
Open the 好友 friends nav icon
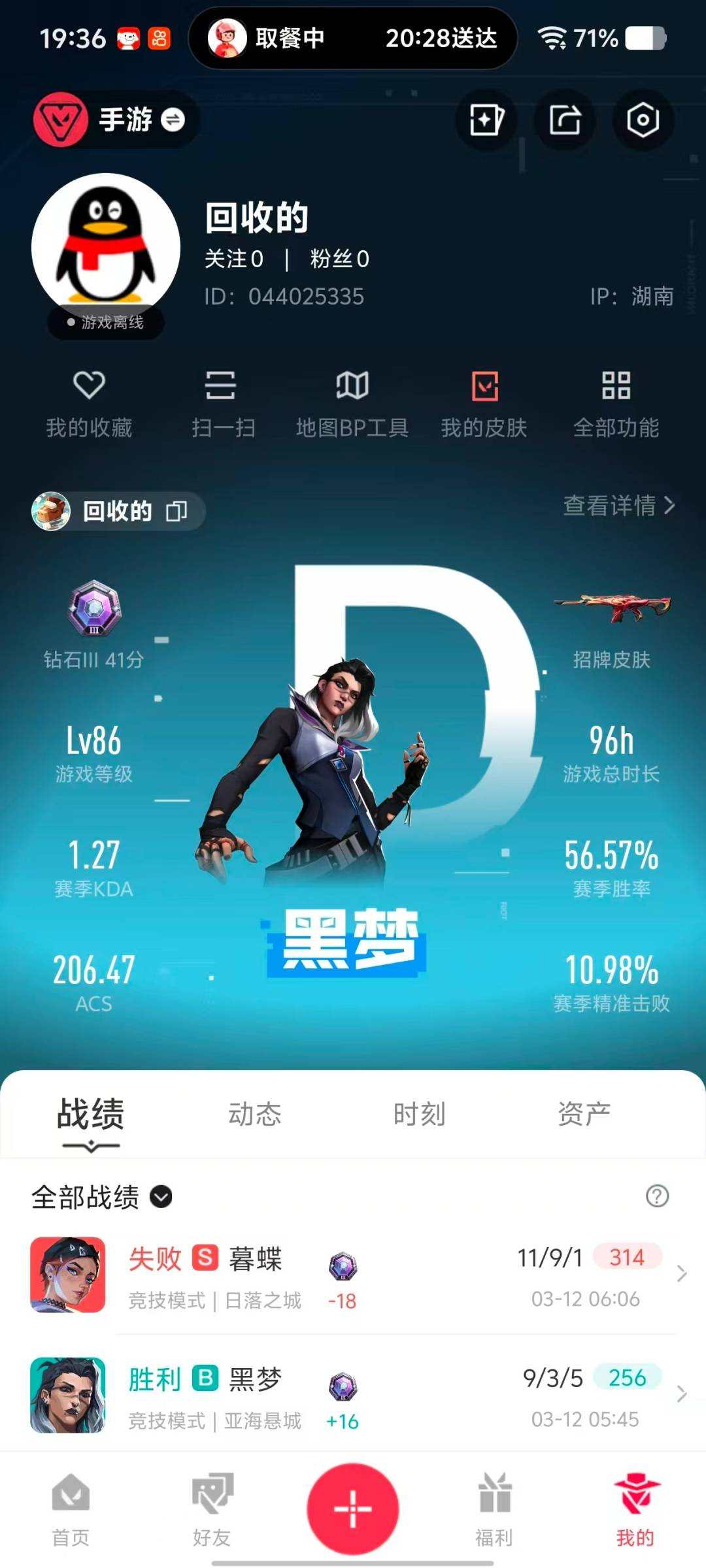(212, 1503)
